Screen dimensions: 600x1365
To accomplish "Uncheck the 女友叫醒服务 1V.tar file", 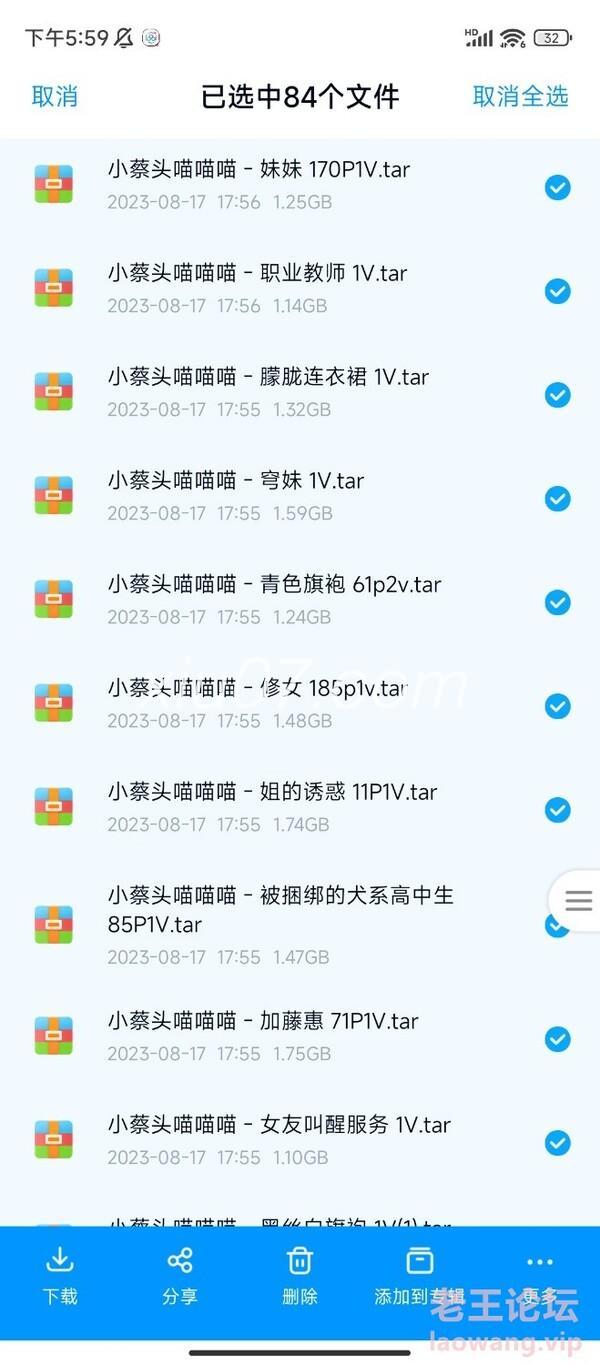I will coord(557,1143).
